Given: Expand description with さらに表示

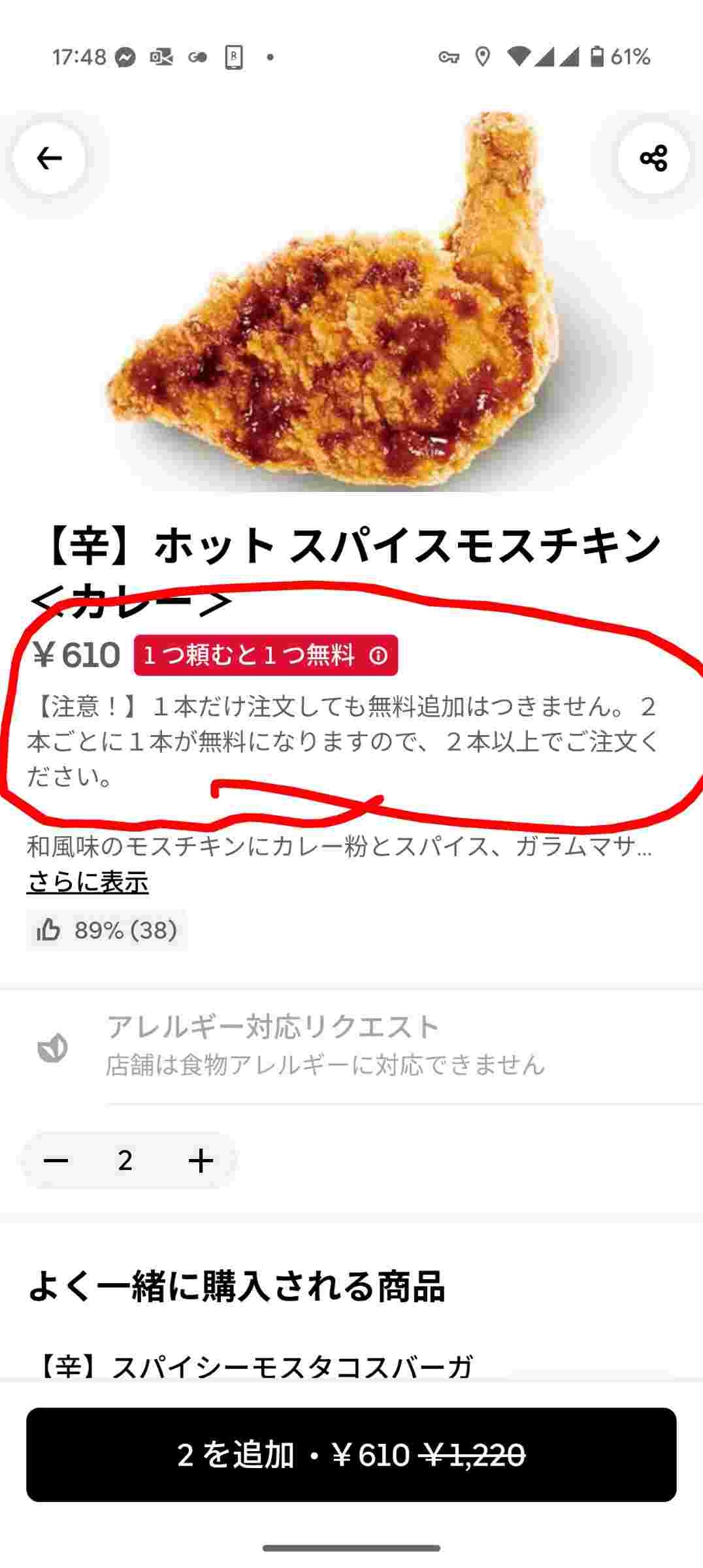Looking at the screenshot, I should pyautogui.click(x=88, y=882).
